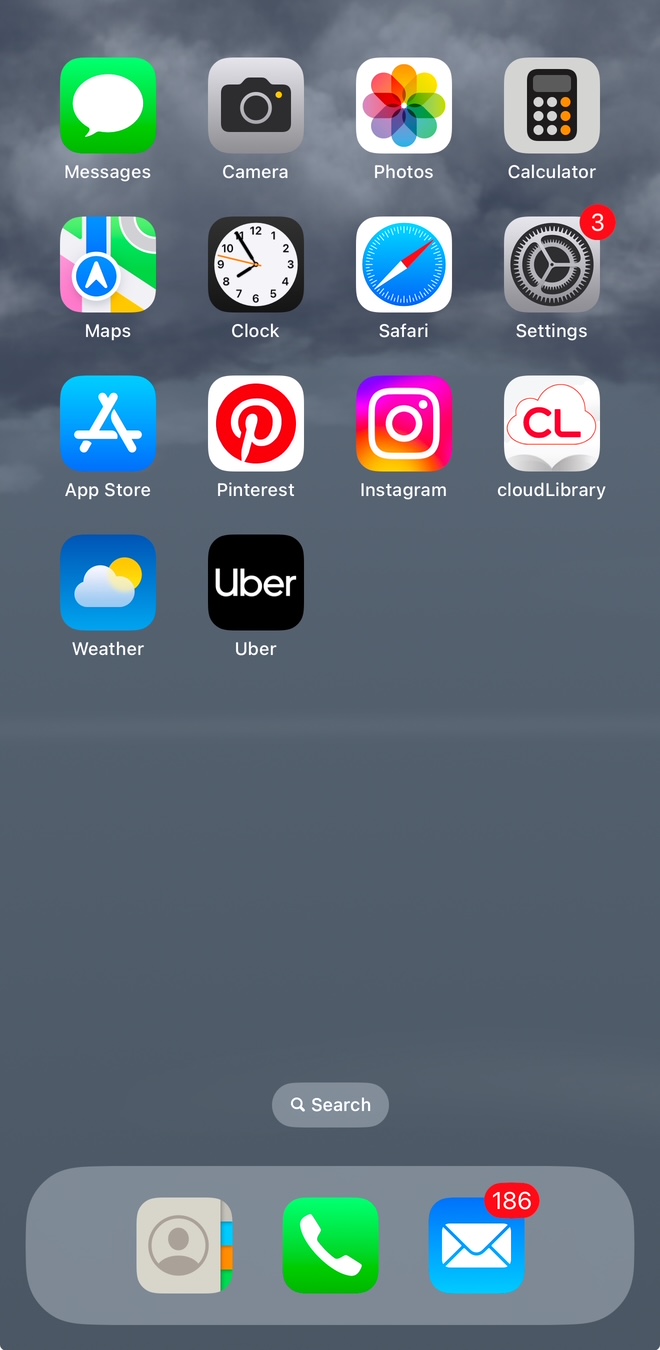Launch the Camera app
The height and width of the screenshot is (1350, 660).
tap(256, 106)
